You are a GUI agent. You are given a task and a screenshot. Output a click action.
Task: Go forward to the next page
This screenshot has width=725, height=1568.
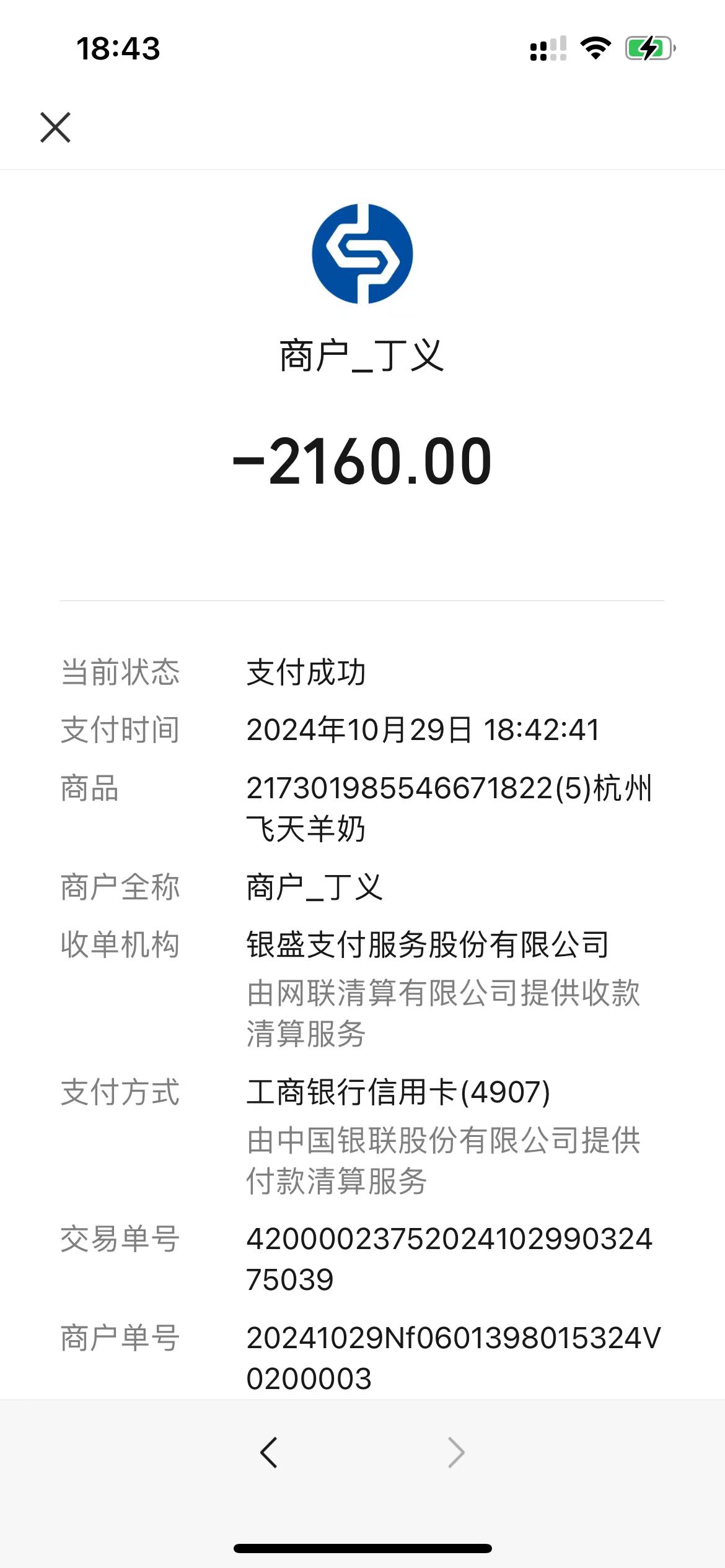coord(456,1453)
